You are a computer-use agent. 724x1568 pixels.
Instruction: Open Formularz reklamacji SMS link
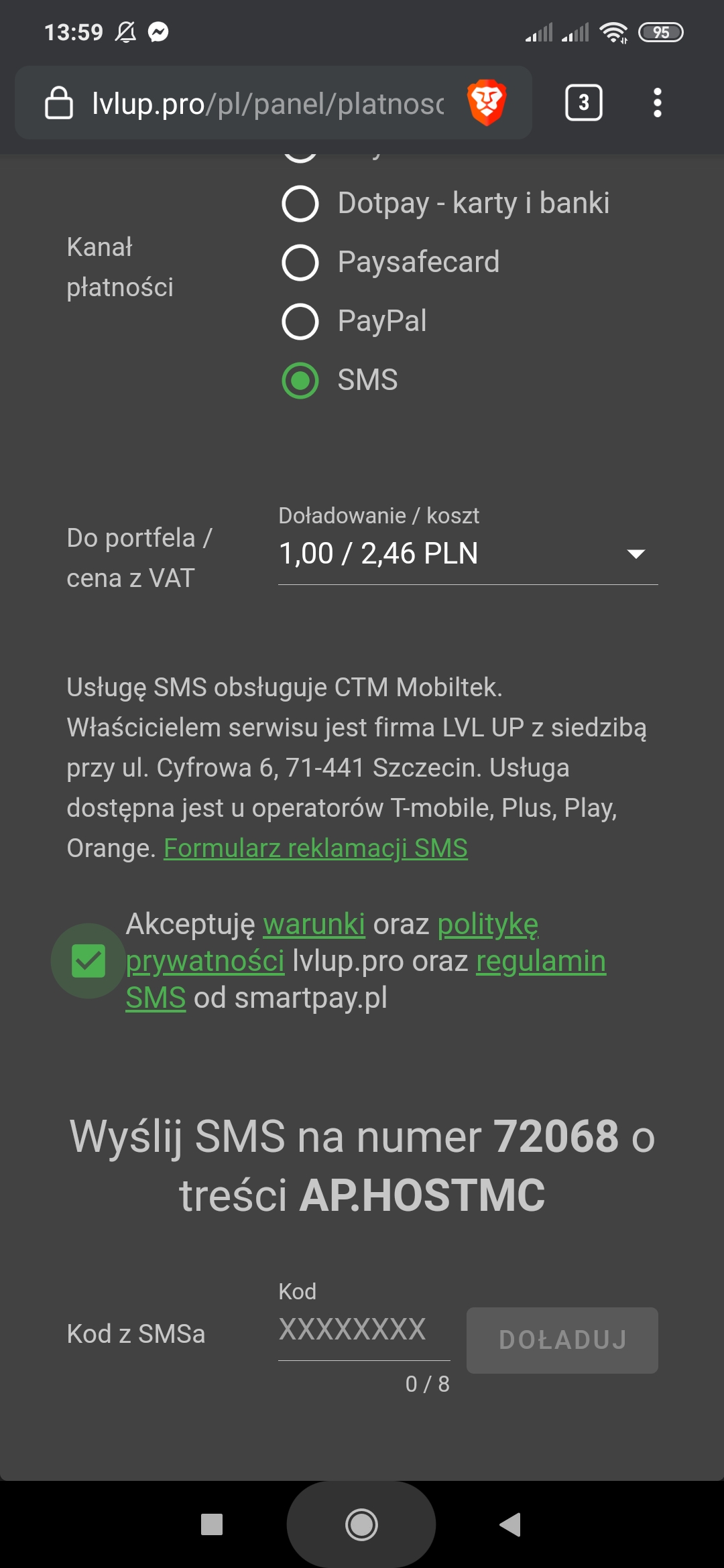click(315, 848)
